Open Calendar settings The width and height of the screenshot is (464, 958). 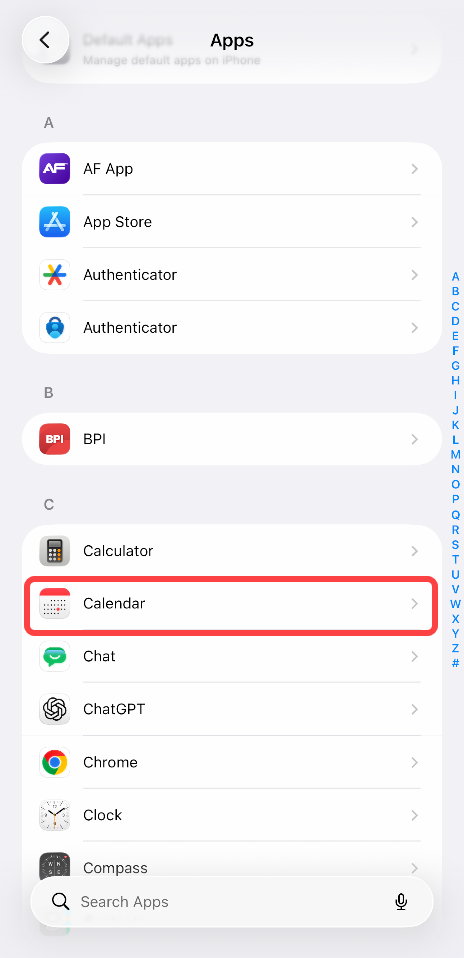pyautogui.click(x=232, y=604)
